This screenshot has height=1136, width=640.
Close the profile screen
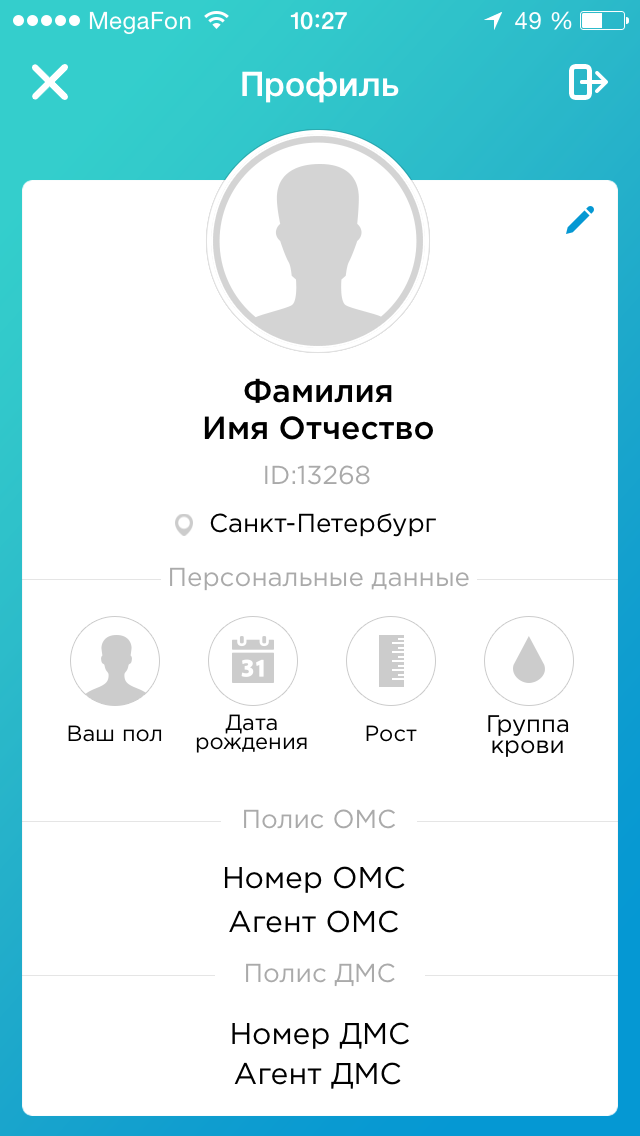(49, 82)
